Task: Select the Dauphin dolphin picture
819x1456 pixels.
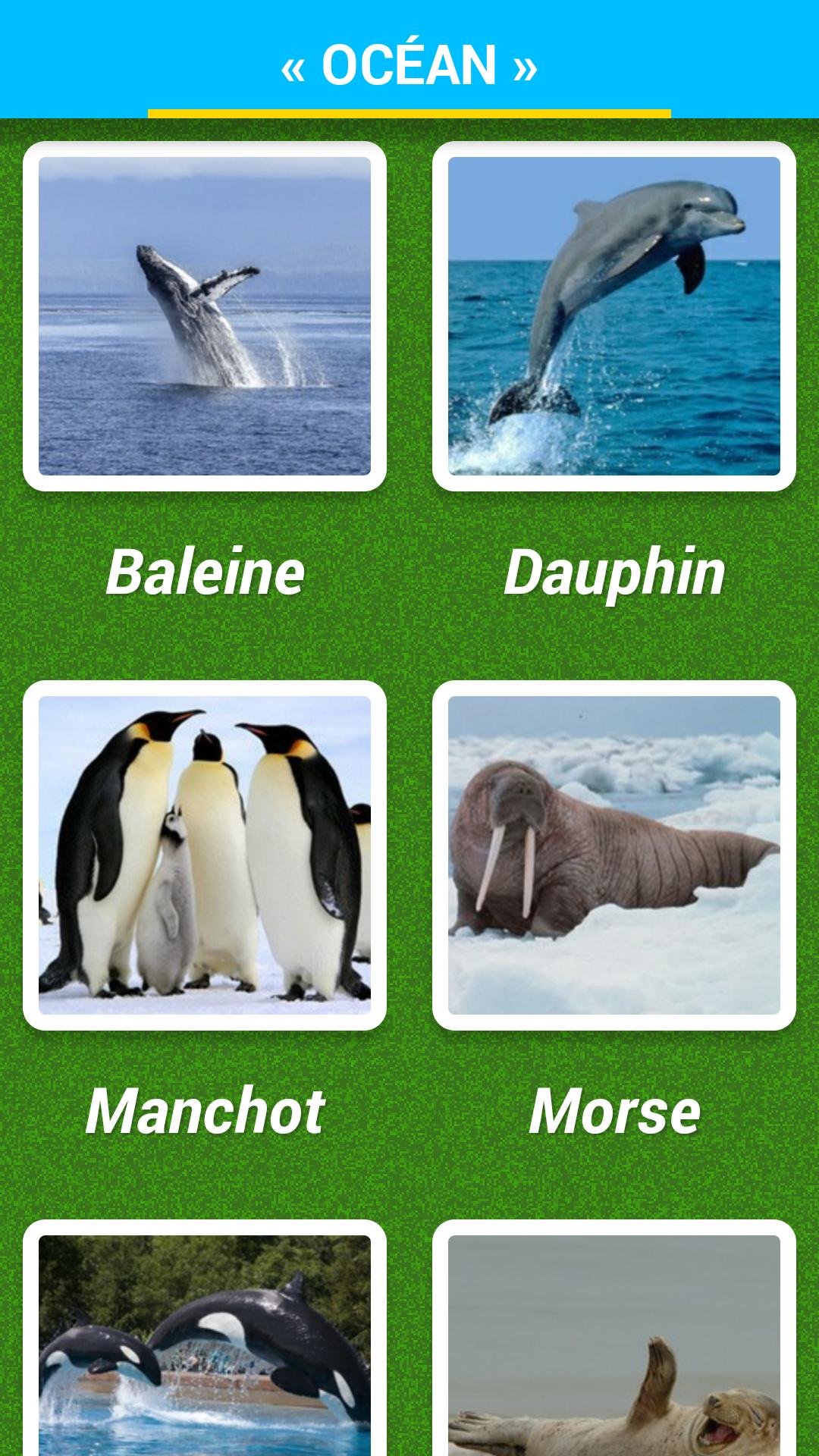Action: 614,316
